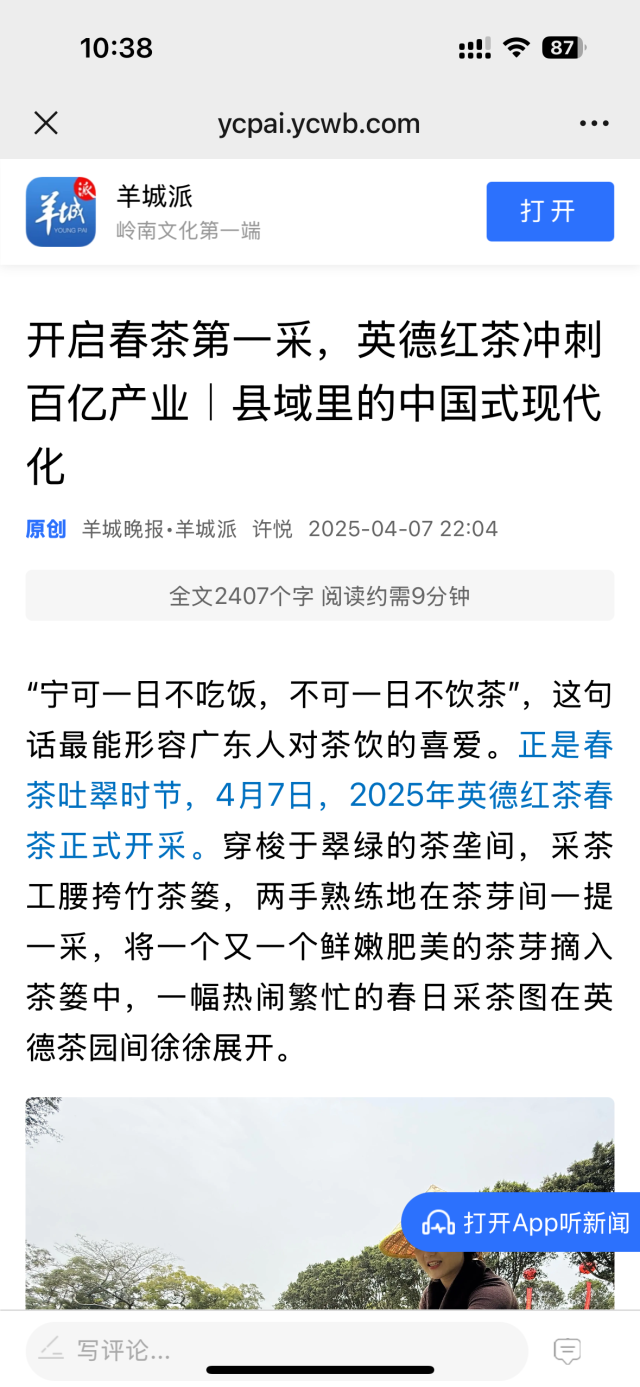View comments via the speech bubble icon
This screenshot has height=1387, width=640.
pos(567,1351)
